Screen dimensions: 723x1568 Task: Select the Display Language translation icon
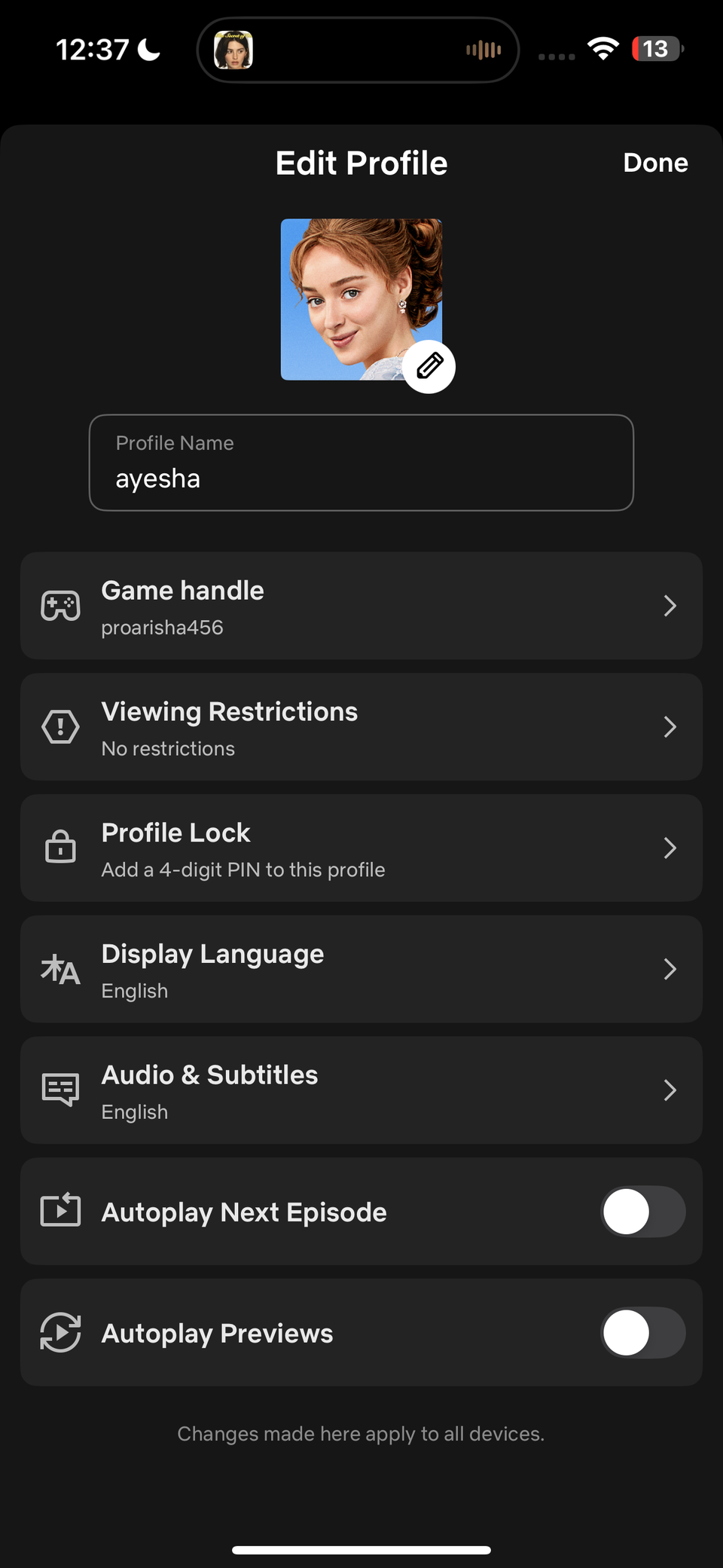(x=60, y=969)
